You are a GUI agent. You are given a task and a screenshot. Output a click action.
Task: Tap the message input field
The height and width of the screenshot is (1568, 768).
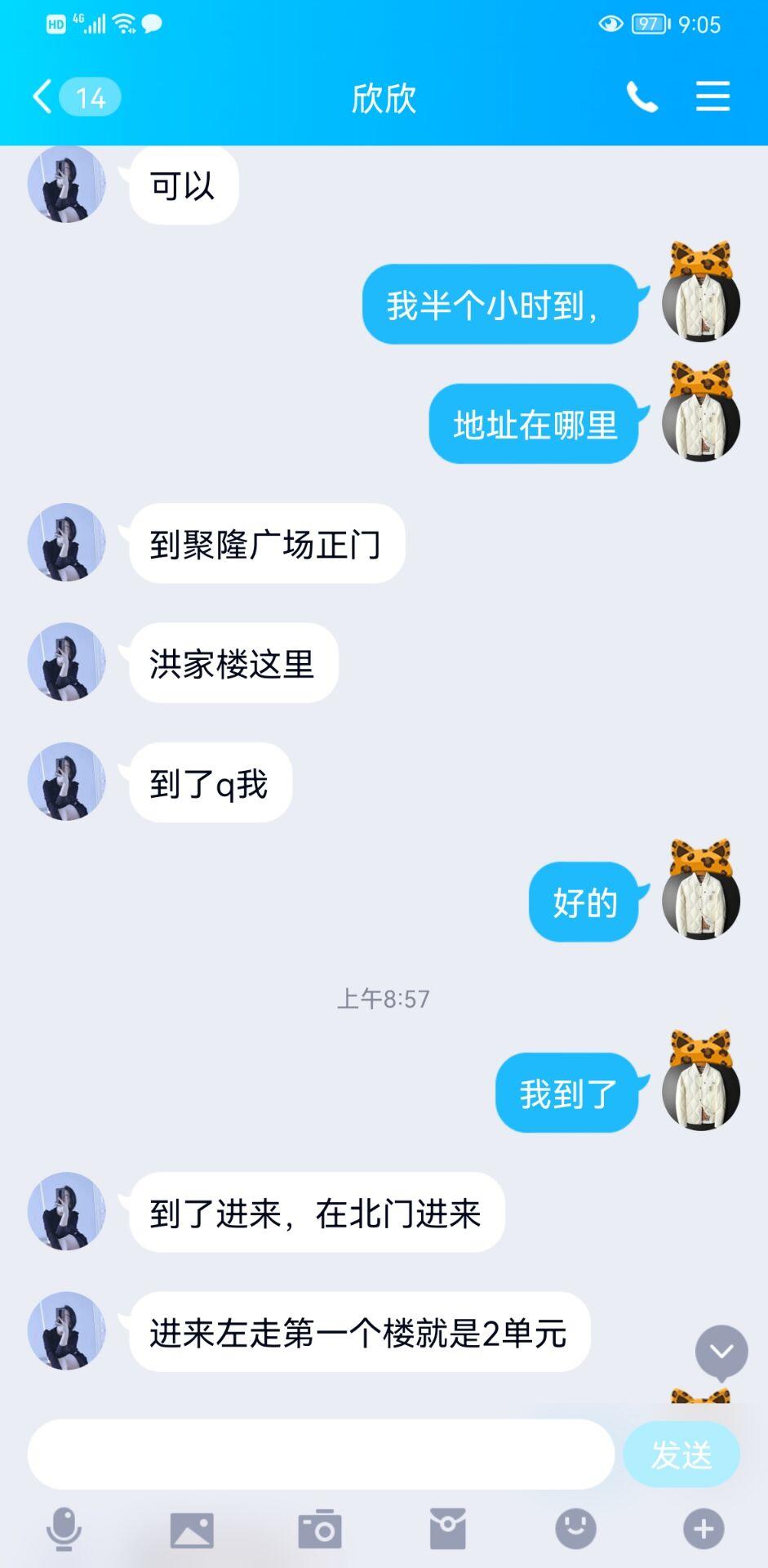[x=321, y=1454]
